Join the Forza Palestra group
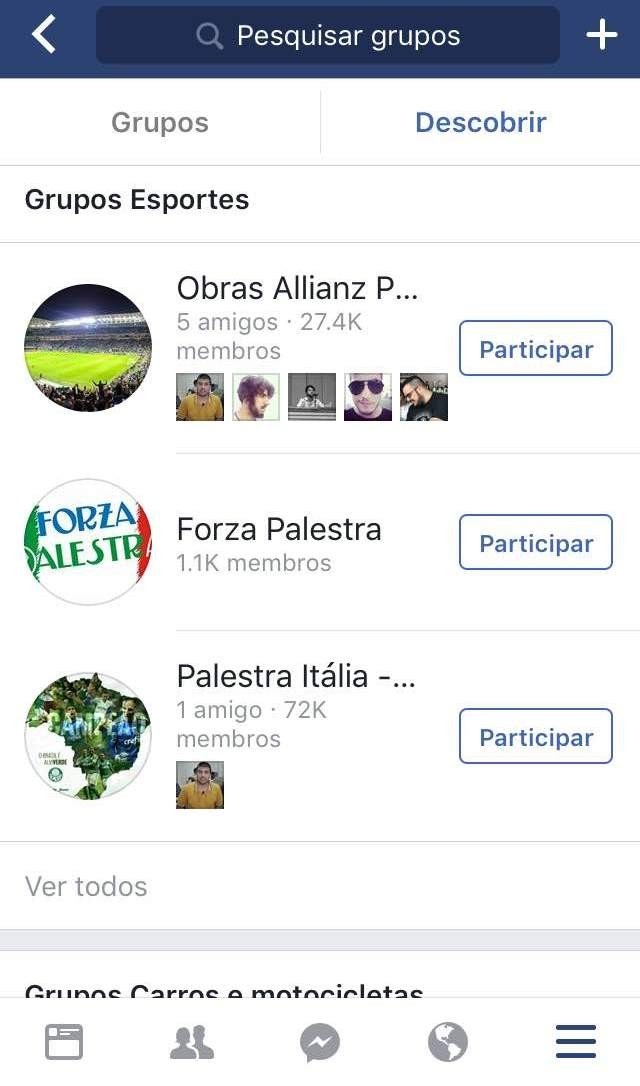640x1086 pixels. pyautogui.click(x=535, y=542)
